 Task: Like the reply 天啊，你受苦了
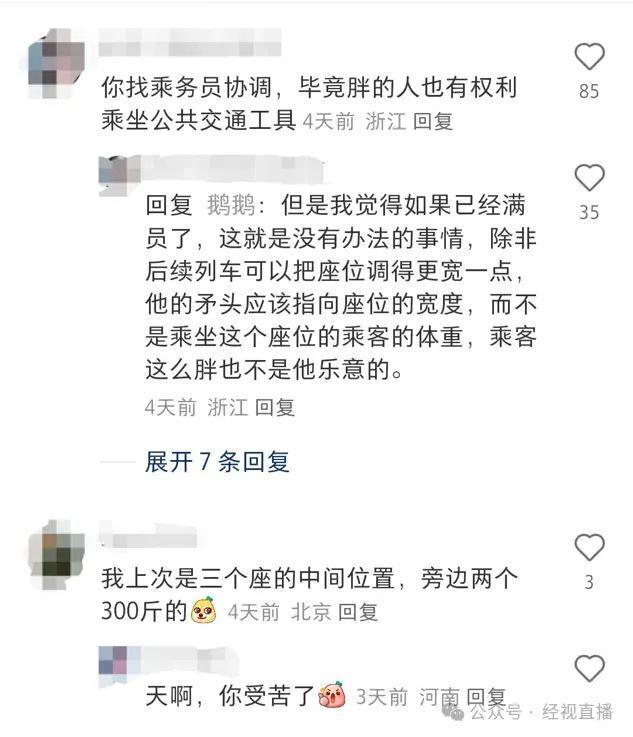coord(589,668)
